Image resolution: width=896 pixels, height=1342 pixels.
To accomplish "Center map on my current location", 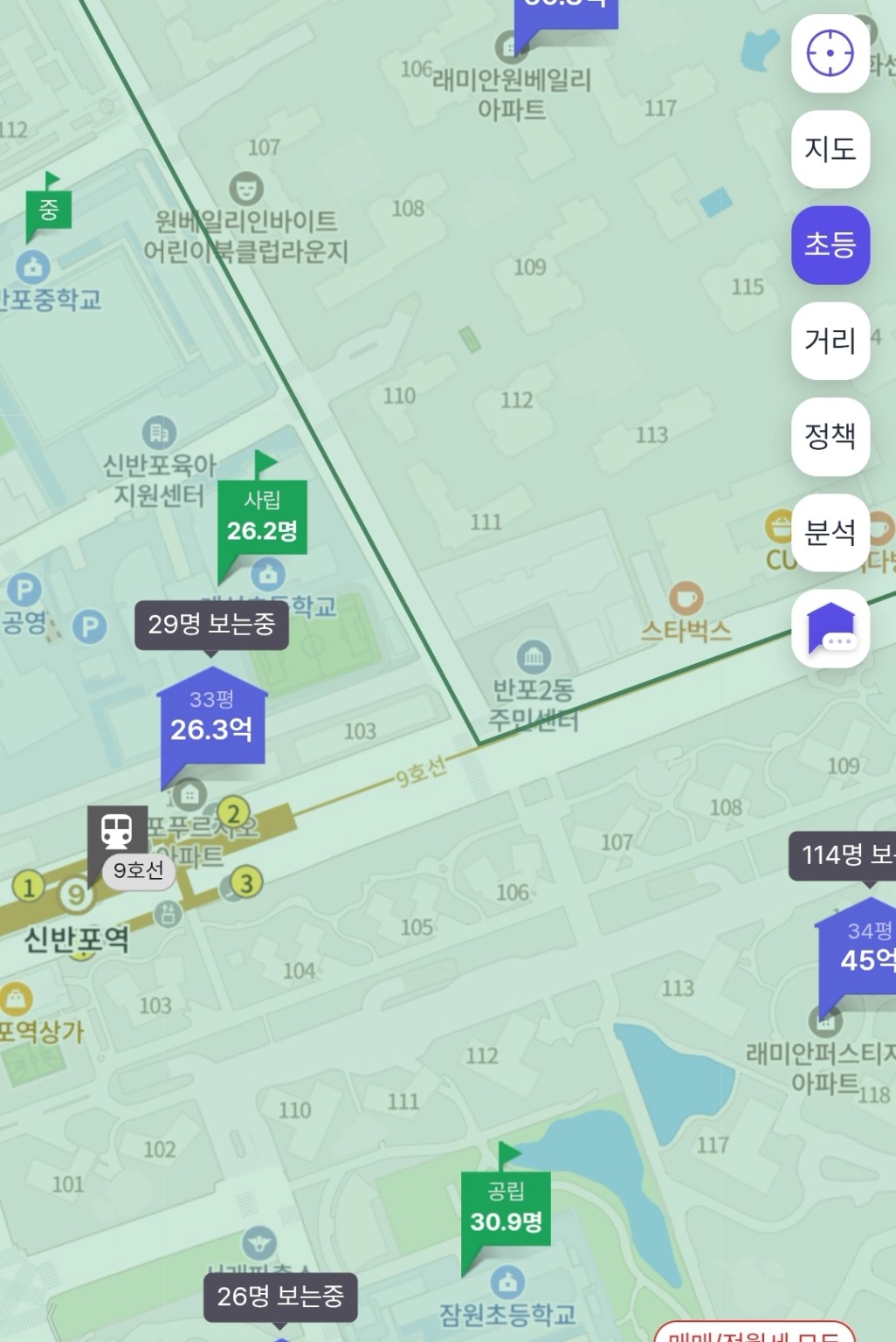I will coord(830,54).
